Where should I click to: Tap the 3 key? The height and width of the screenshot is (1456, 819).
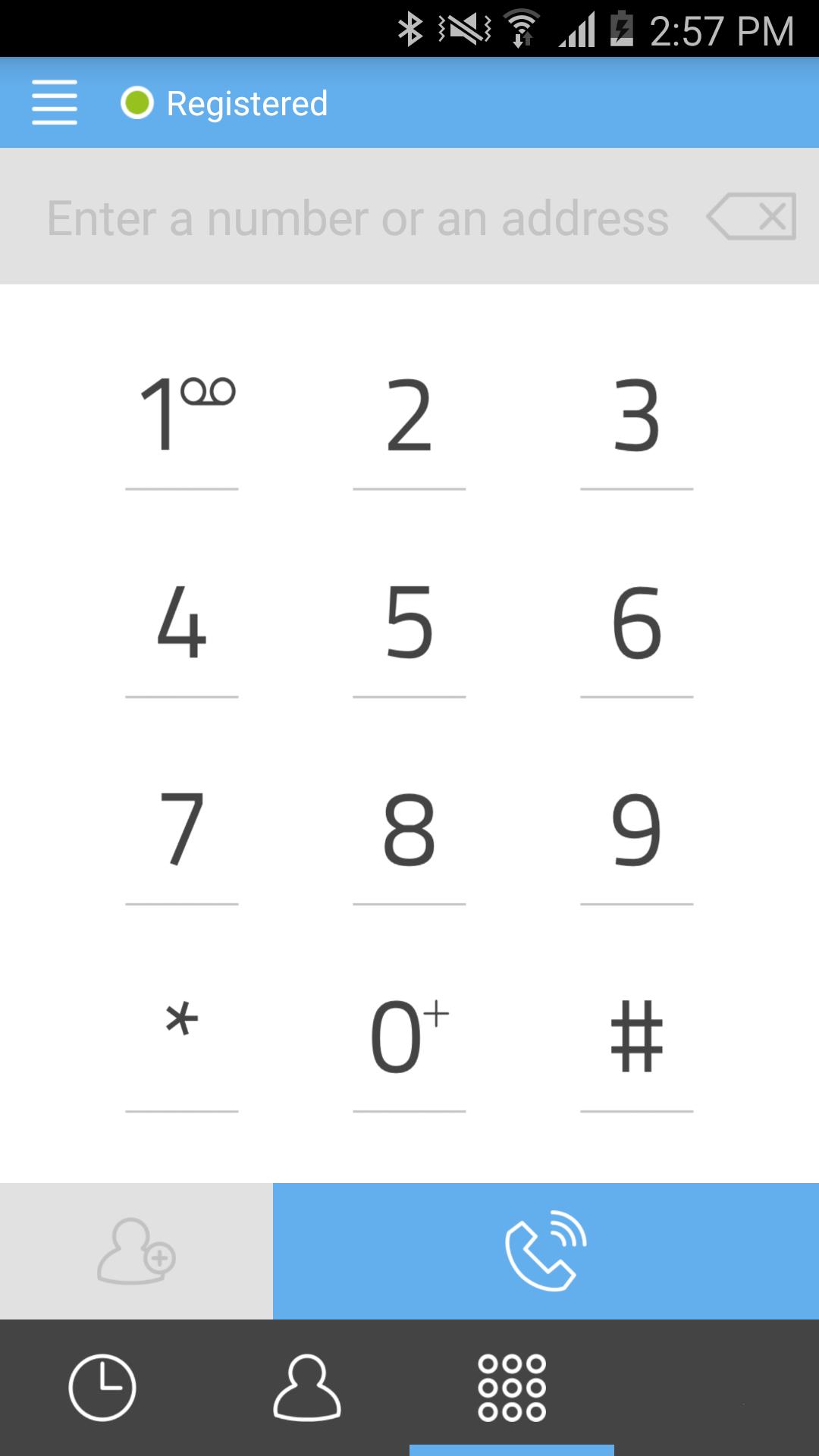637,417
